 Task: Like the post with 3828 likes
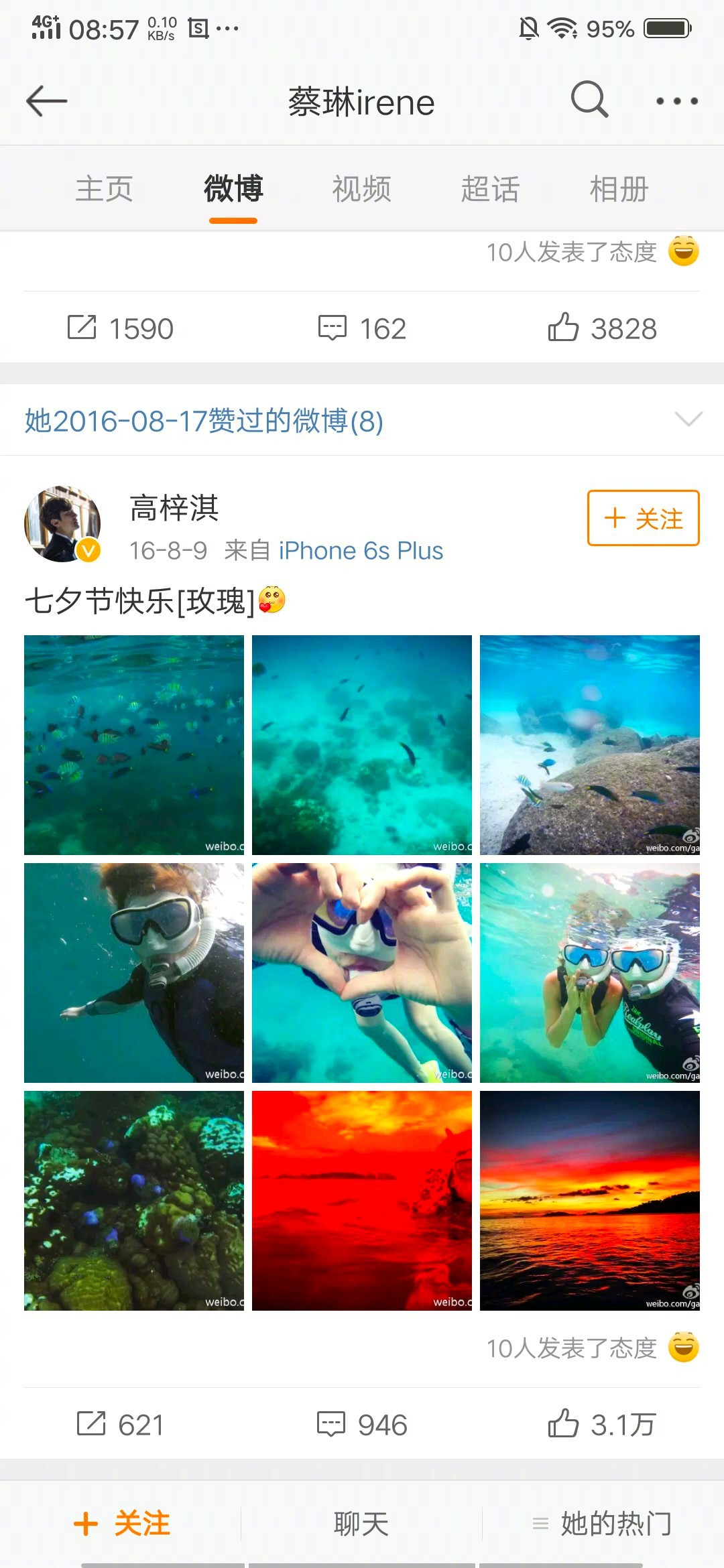[602, 328]
